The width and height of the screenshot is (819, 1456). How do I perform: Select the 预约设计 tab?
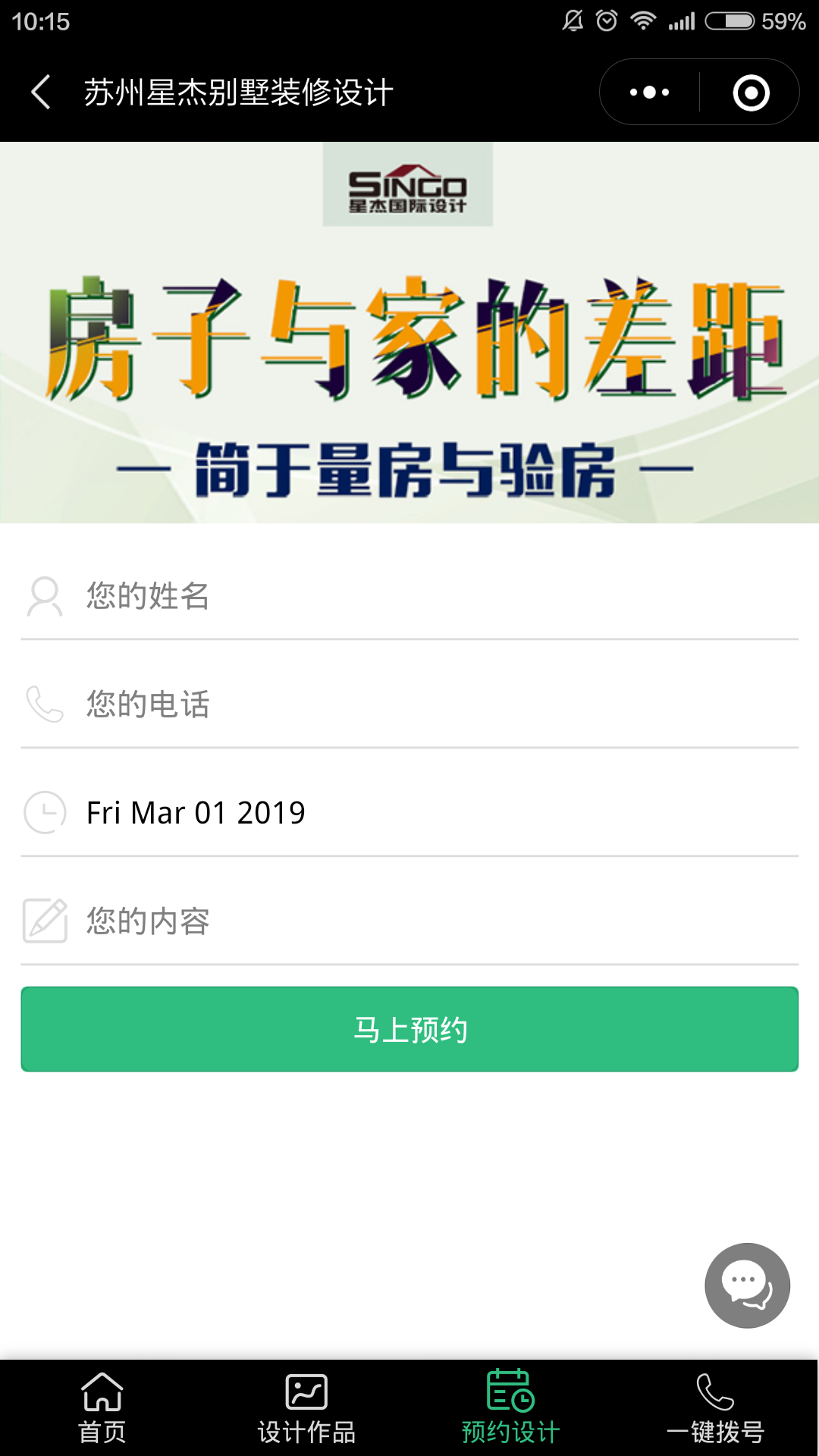(x=510, y=1408)
